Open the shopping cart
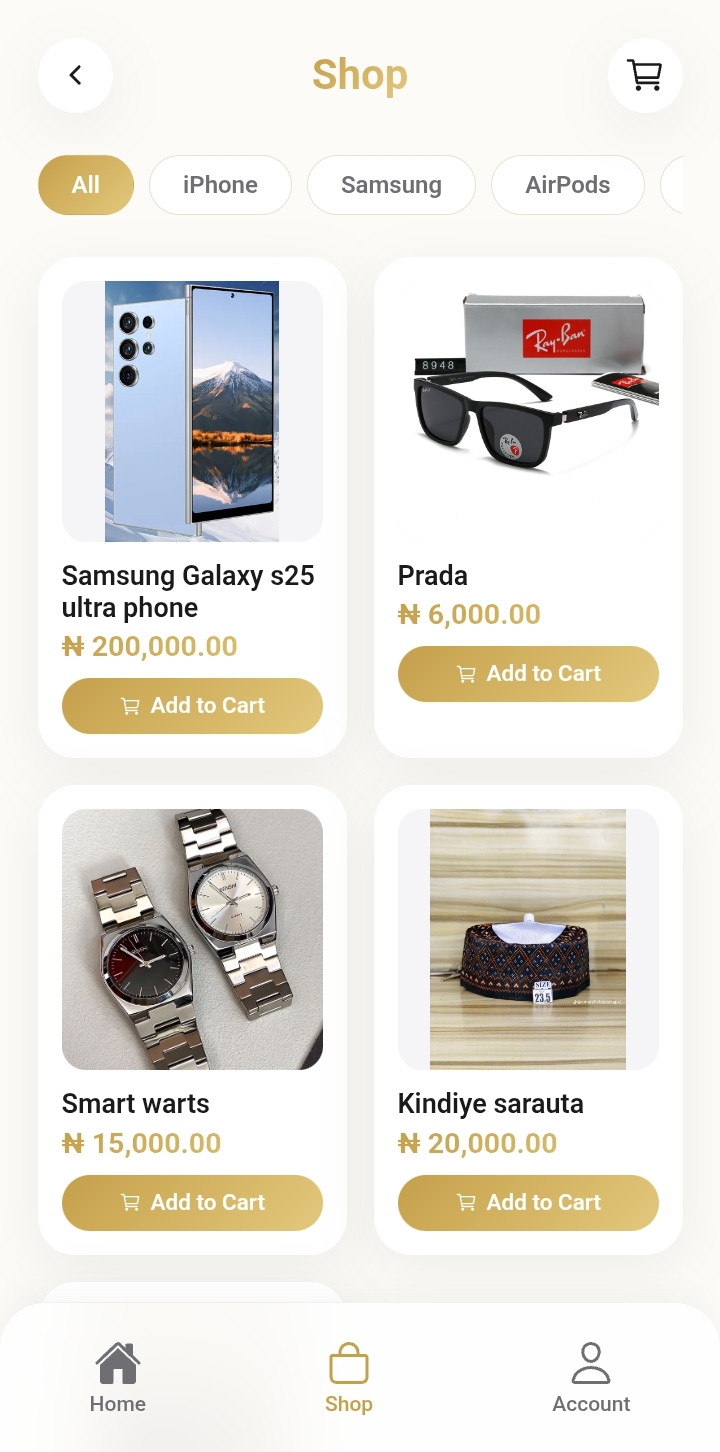This screenshot has width=720, height=1452. coord(645,75)
